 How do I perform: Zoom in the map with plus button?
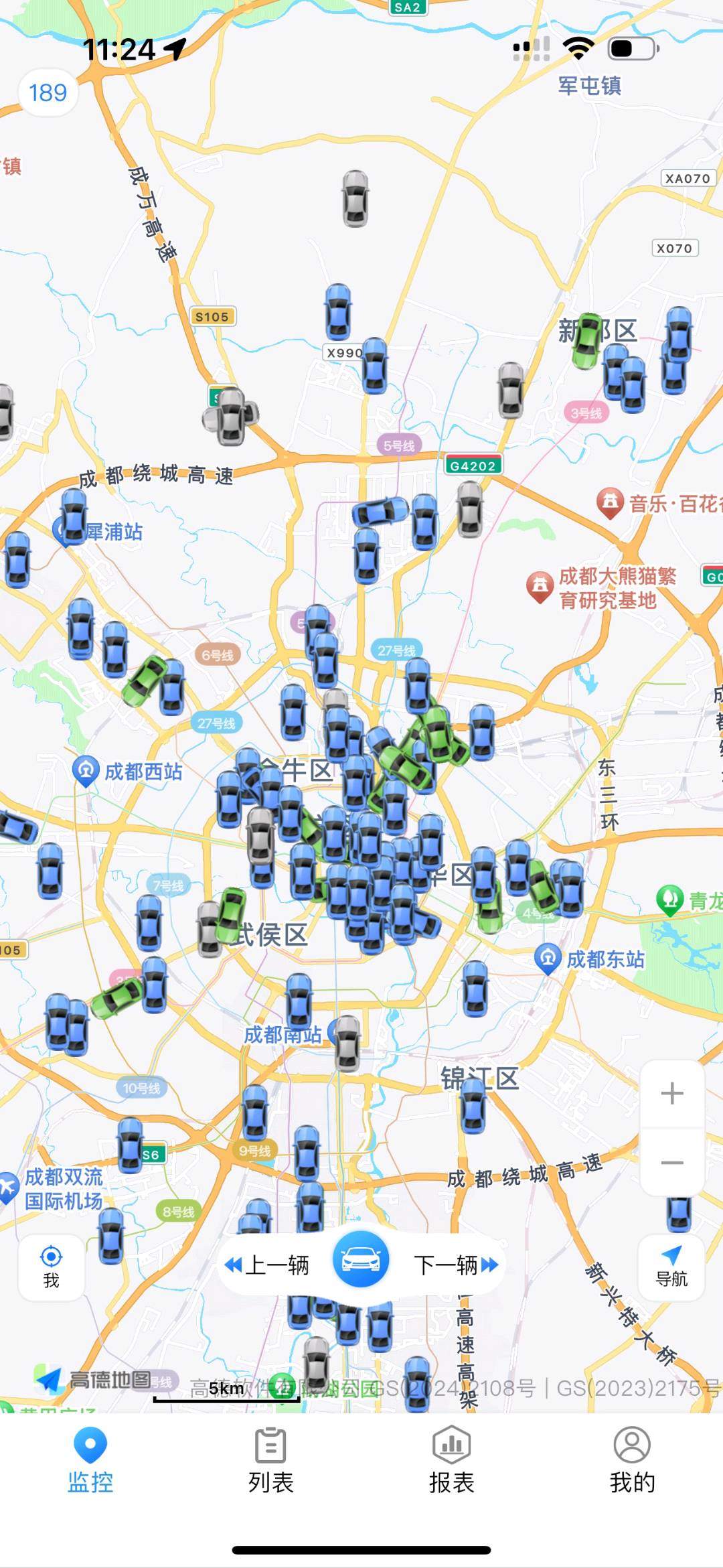(671, 1094)
